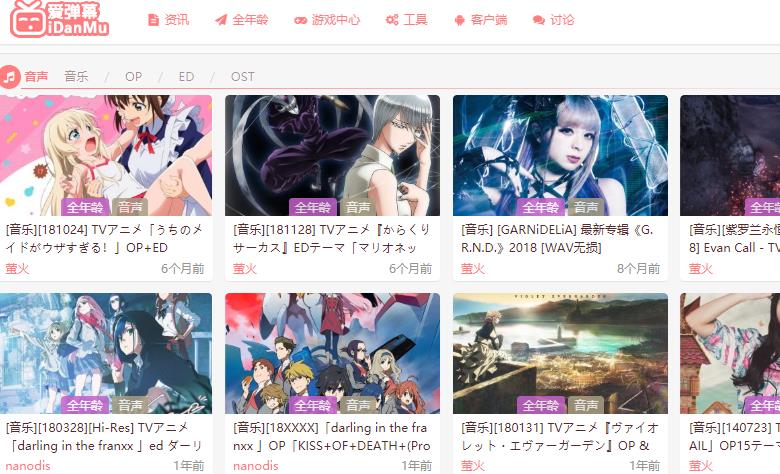Open the からくりサーカス ED post
Image resolution: width=780 pixels, height=474 pixels.
tap(331, 238)
